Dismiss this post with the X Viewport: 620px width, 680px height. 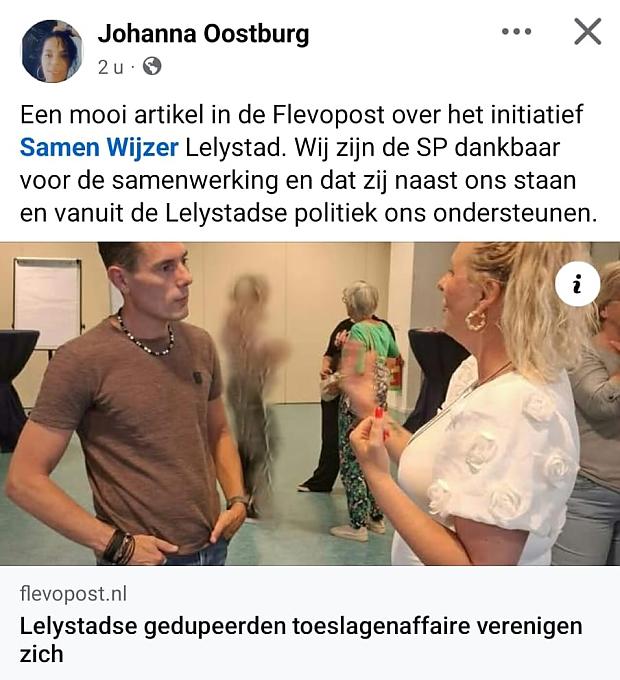(x=587, y=32)
